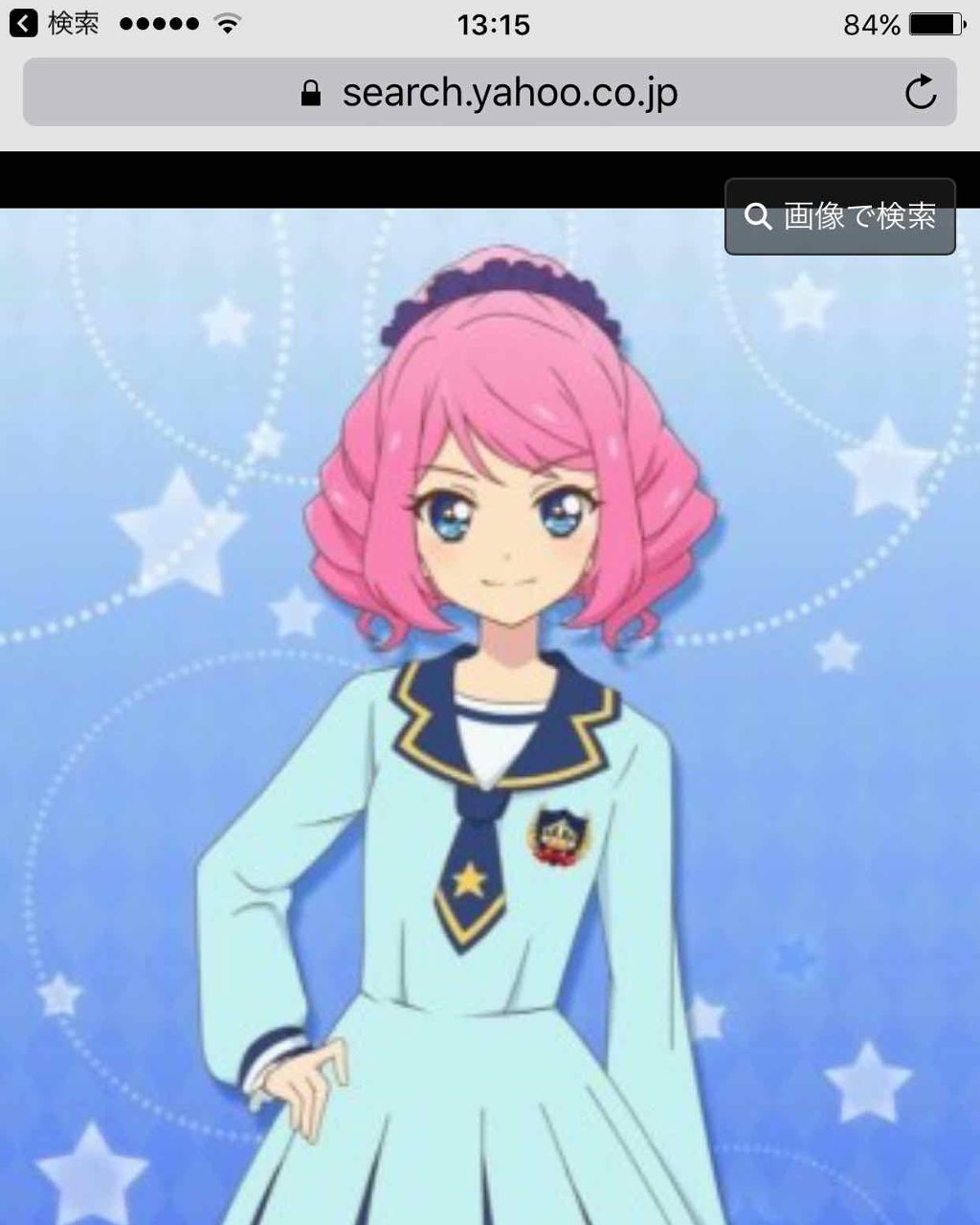
Task: Open image search with 画像で検索
Action: pyautogui.click(x=840, y=216)
